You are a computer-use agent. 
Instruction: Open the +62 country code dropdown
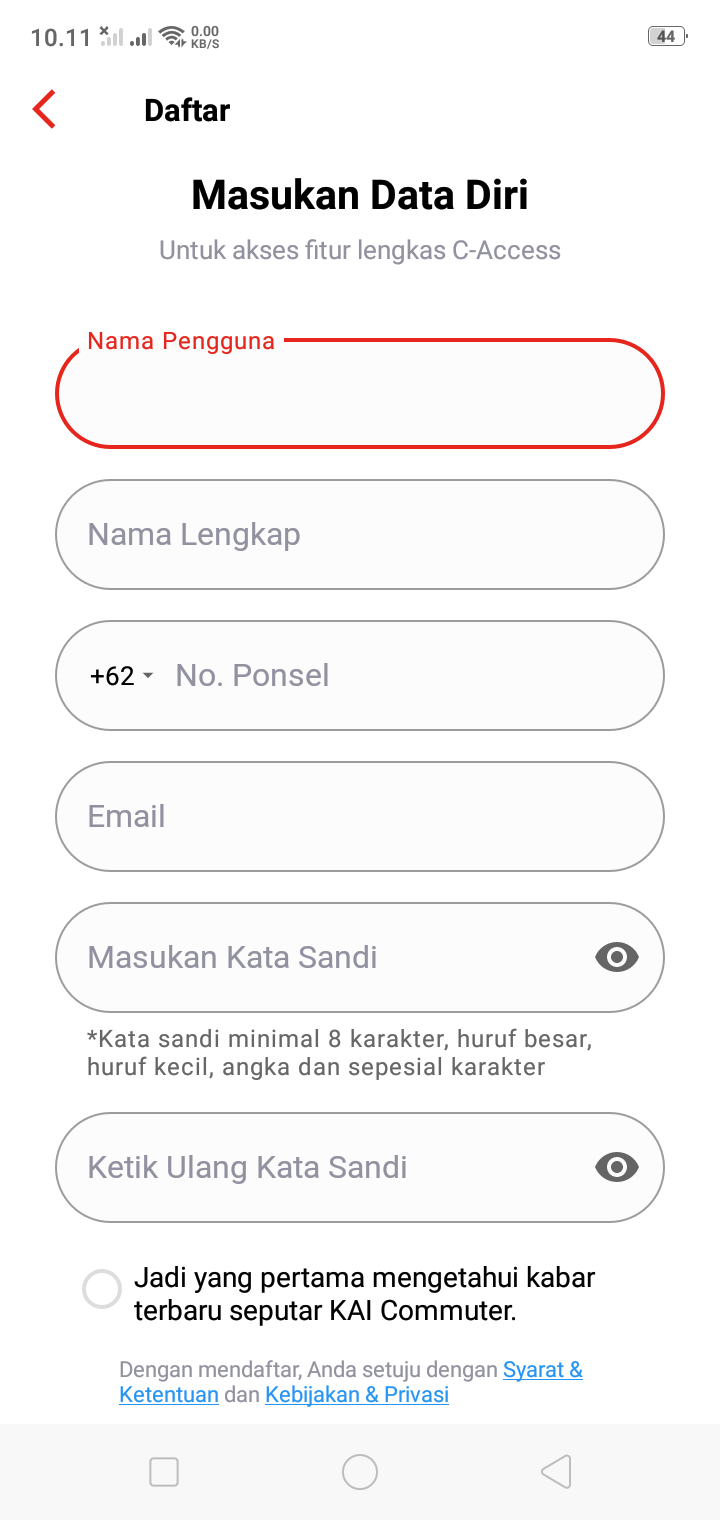(x=121, y=676)
